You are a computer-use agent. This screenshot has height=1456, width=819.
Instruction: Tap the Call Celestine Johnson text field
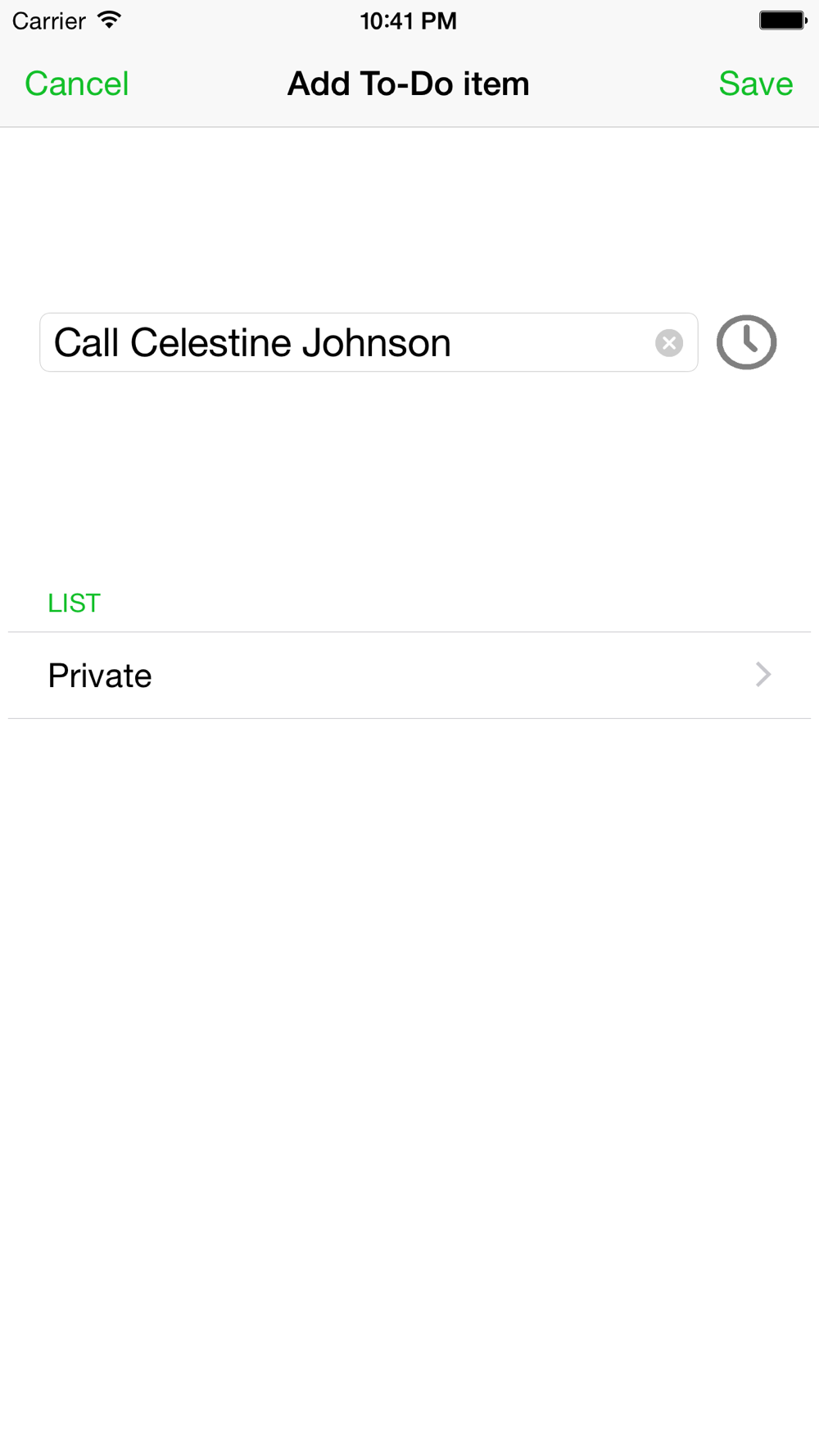369,342
